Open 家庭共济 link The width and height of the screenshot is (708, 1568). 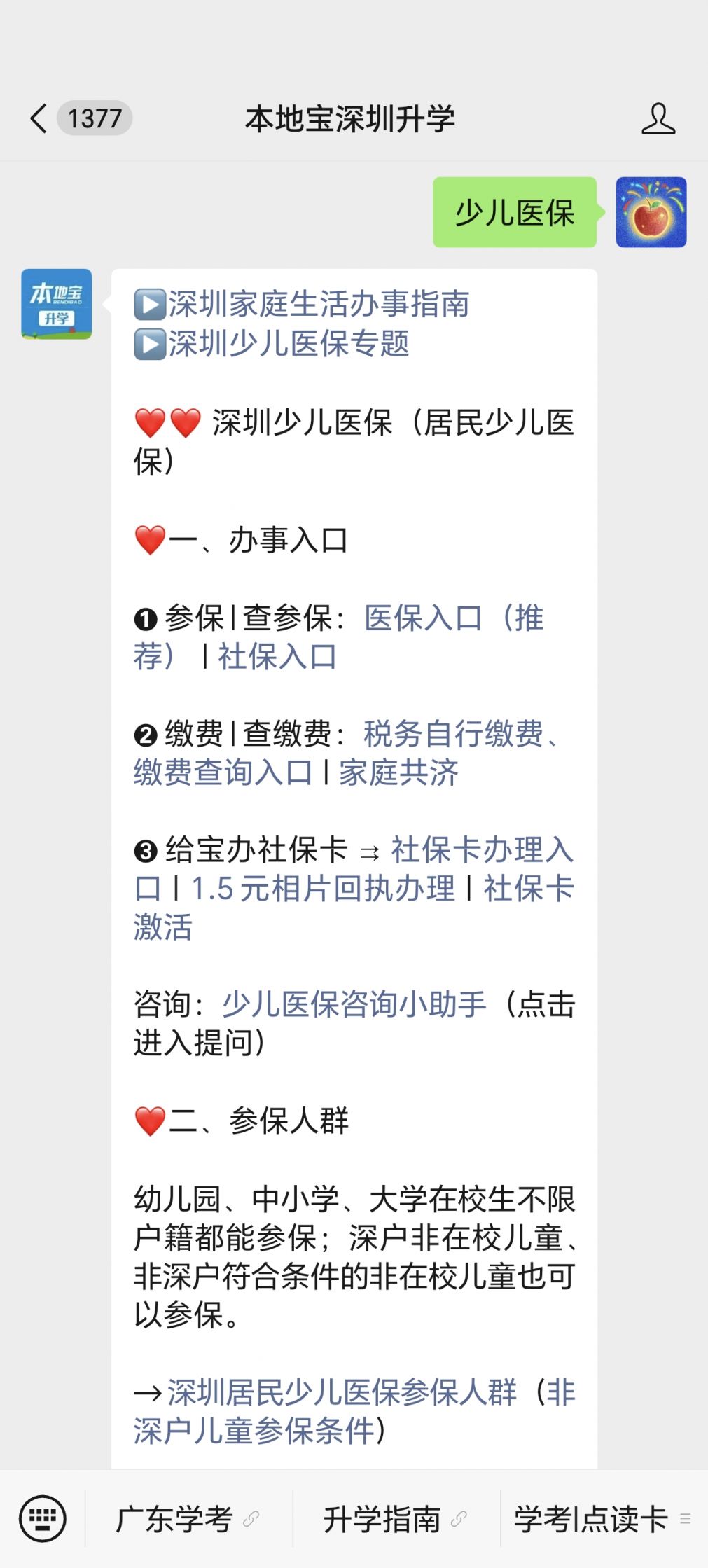click(x=398, y=773)
